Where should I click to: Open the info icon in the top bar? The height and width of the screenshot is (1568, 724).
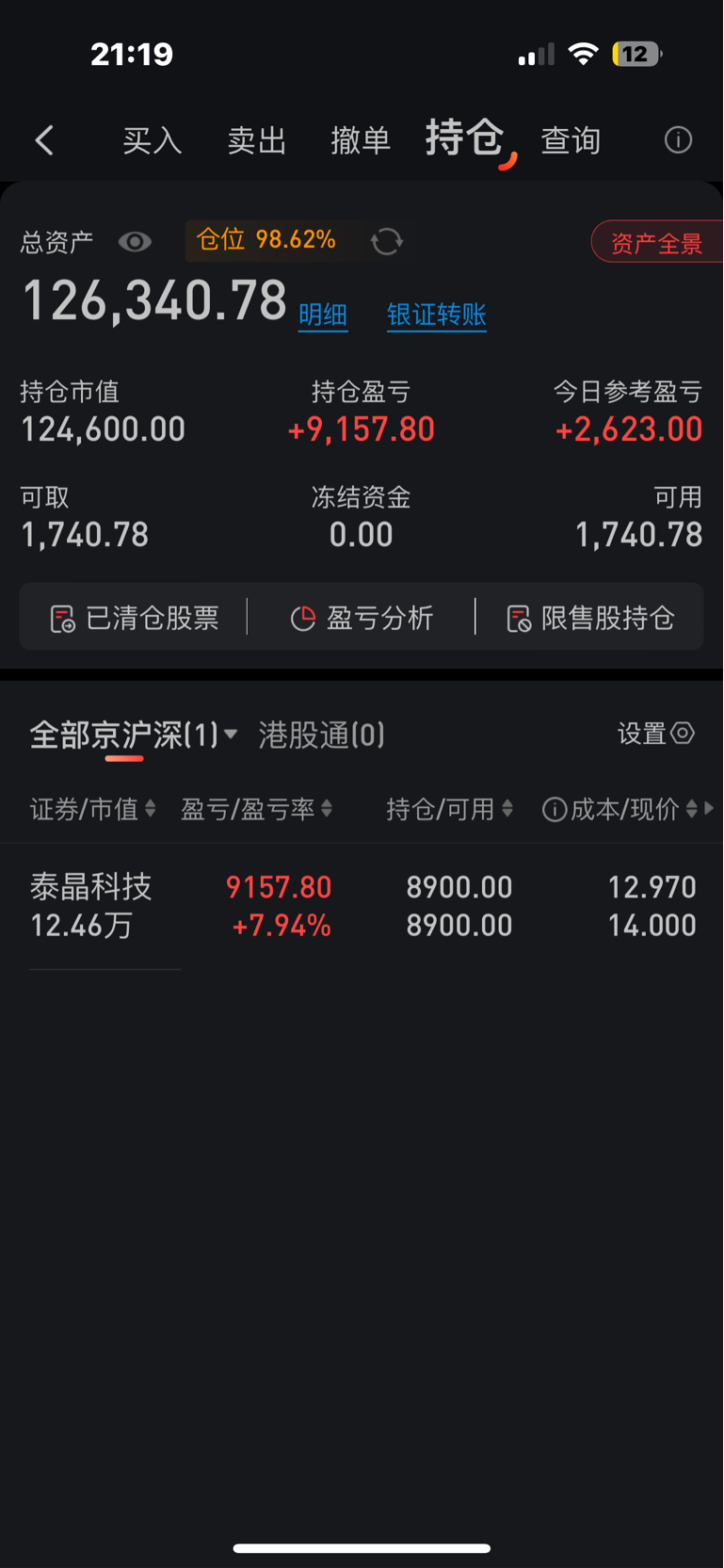click(678, 140)
